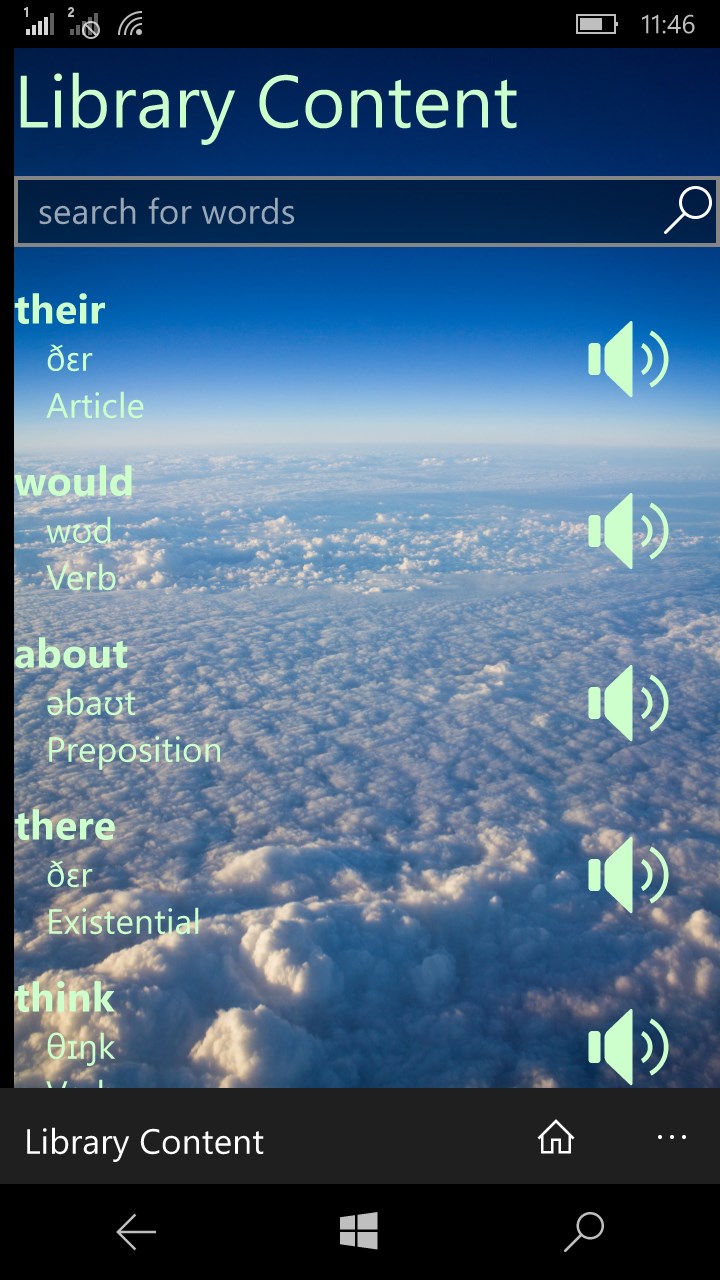720x1280 pixels.
Task: Play pronunciation of "their"
Action: coord(628,359)
